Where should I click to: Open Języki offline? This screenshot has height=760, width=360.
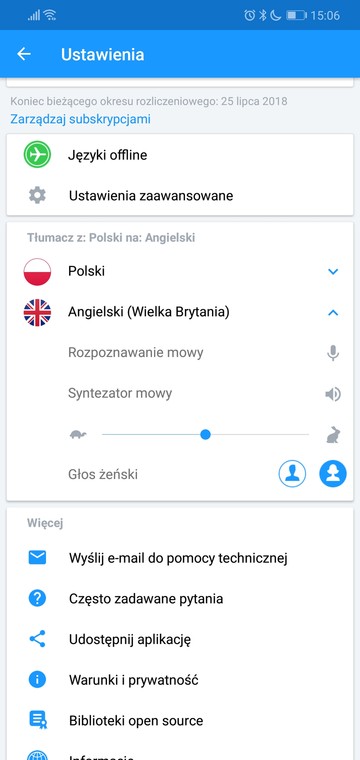click(x=180, y=155)
